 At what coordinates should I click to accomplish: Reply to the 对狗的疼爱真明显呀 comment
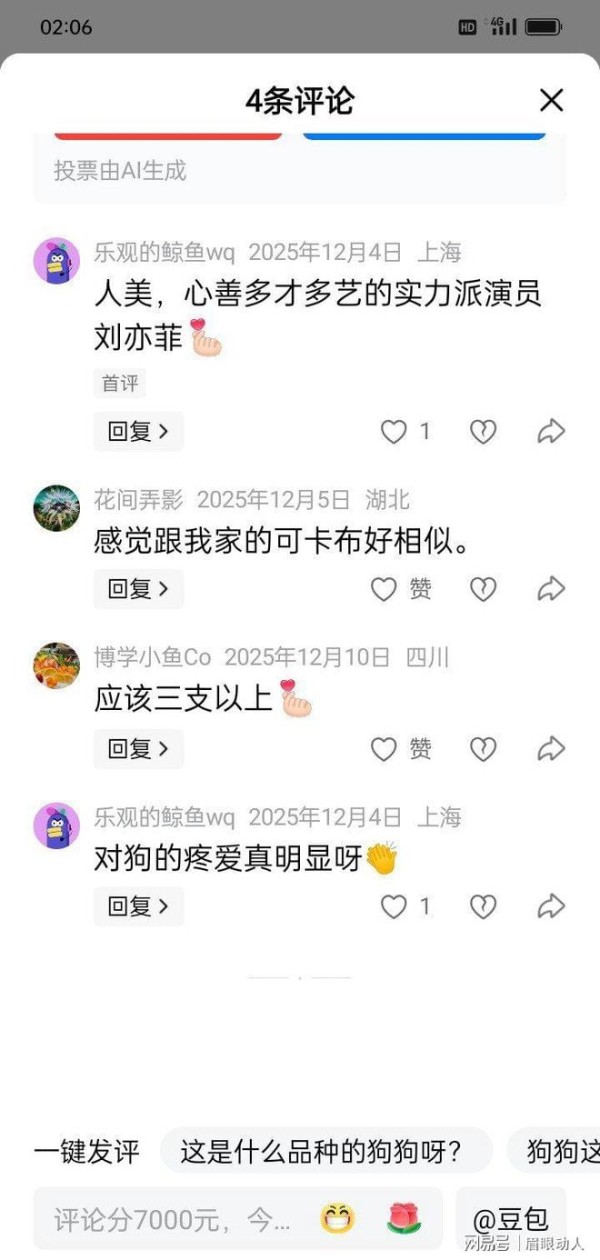[138, 906]
